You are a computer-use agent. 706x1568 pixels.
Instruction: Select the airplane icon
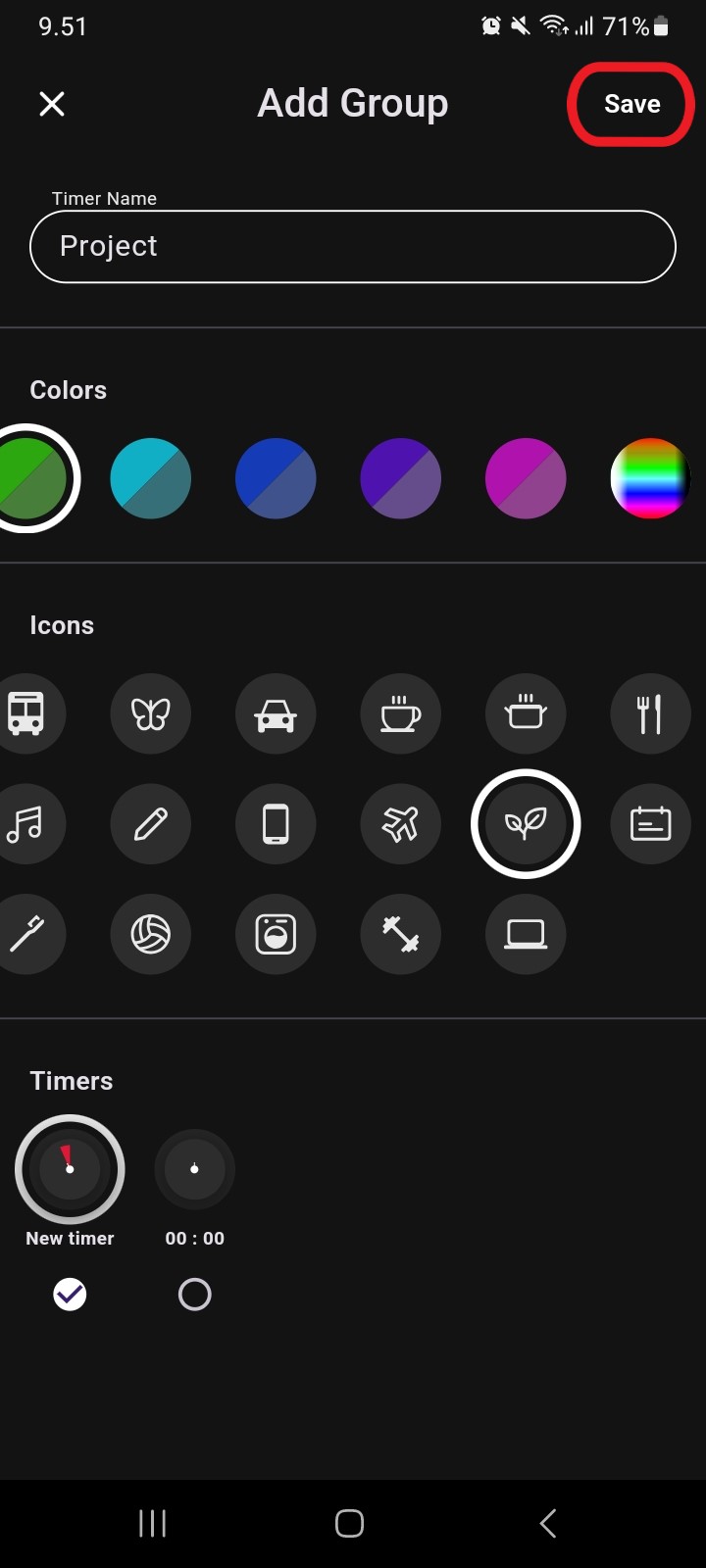click(x=401, y=824)
